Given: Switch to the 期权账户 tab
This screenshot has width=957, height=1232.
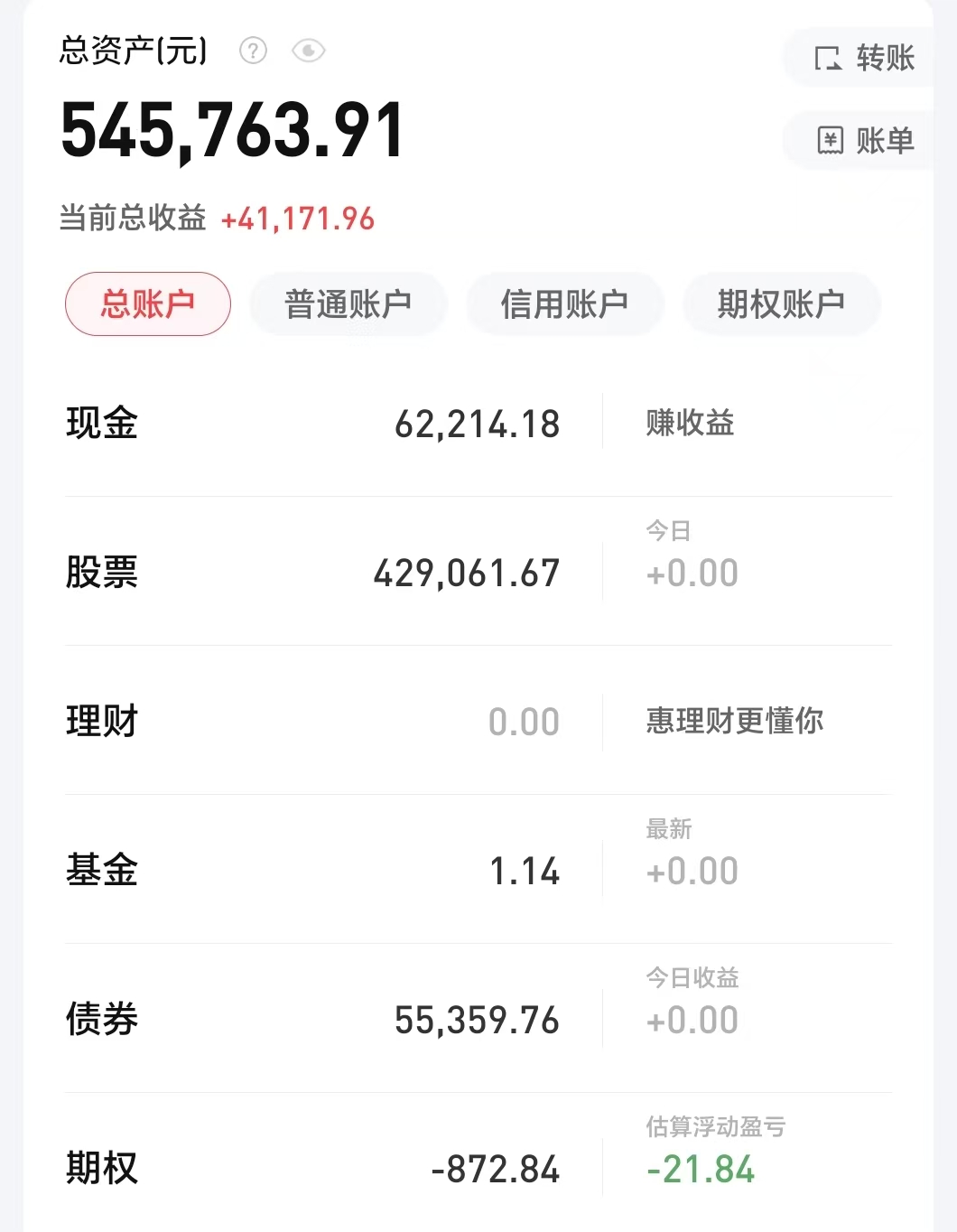Looking at the screenshot, I should [781, 303].
